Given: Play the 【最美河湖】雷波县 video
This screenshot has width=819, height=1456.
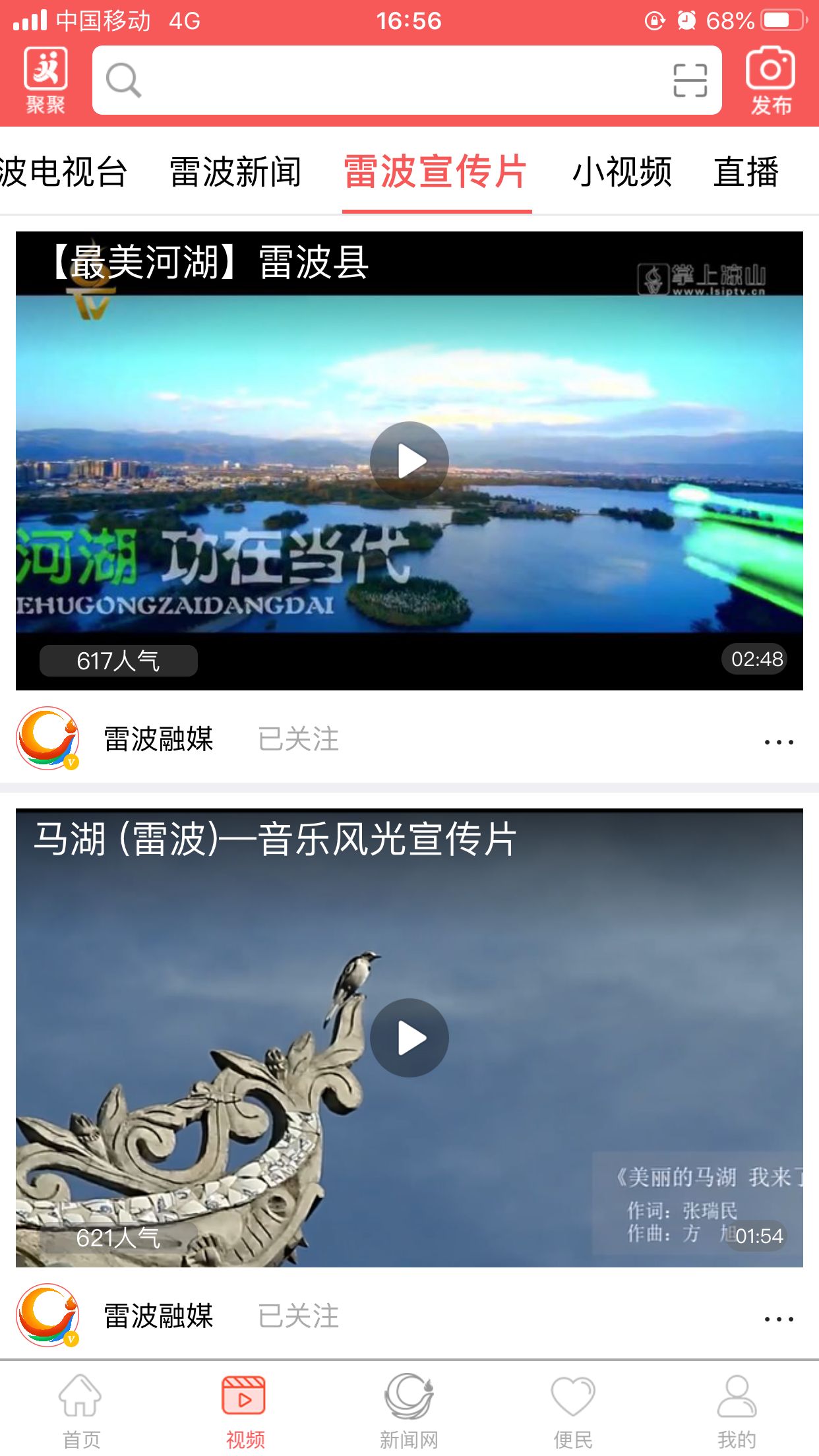Looking at the screenshot, I should (409, 460).
